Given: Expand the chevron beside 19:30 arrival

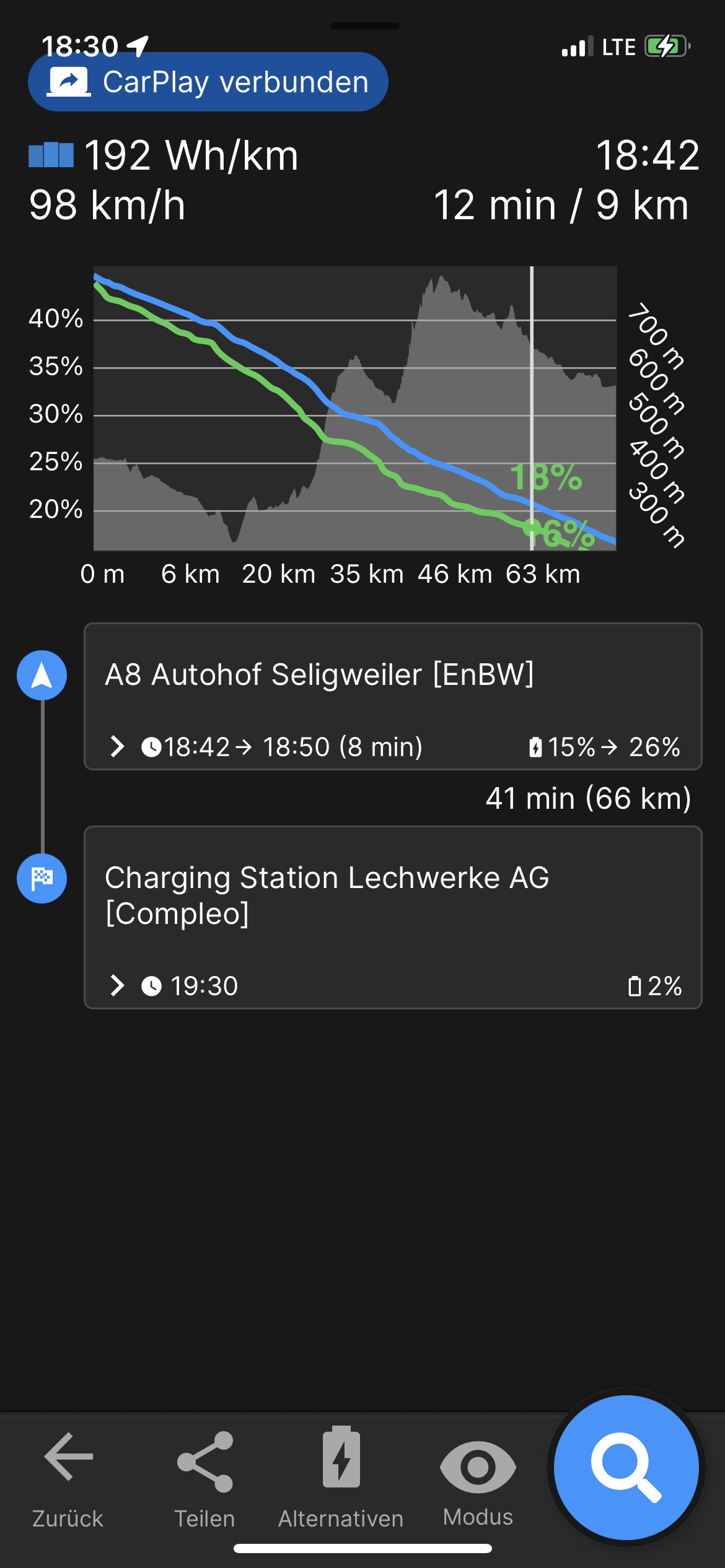Looking at the screenshot, I should pos(117,985).
